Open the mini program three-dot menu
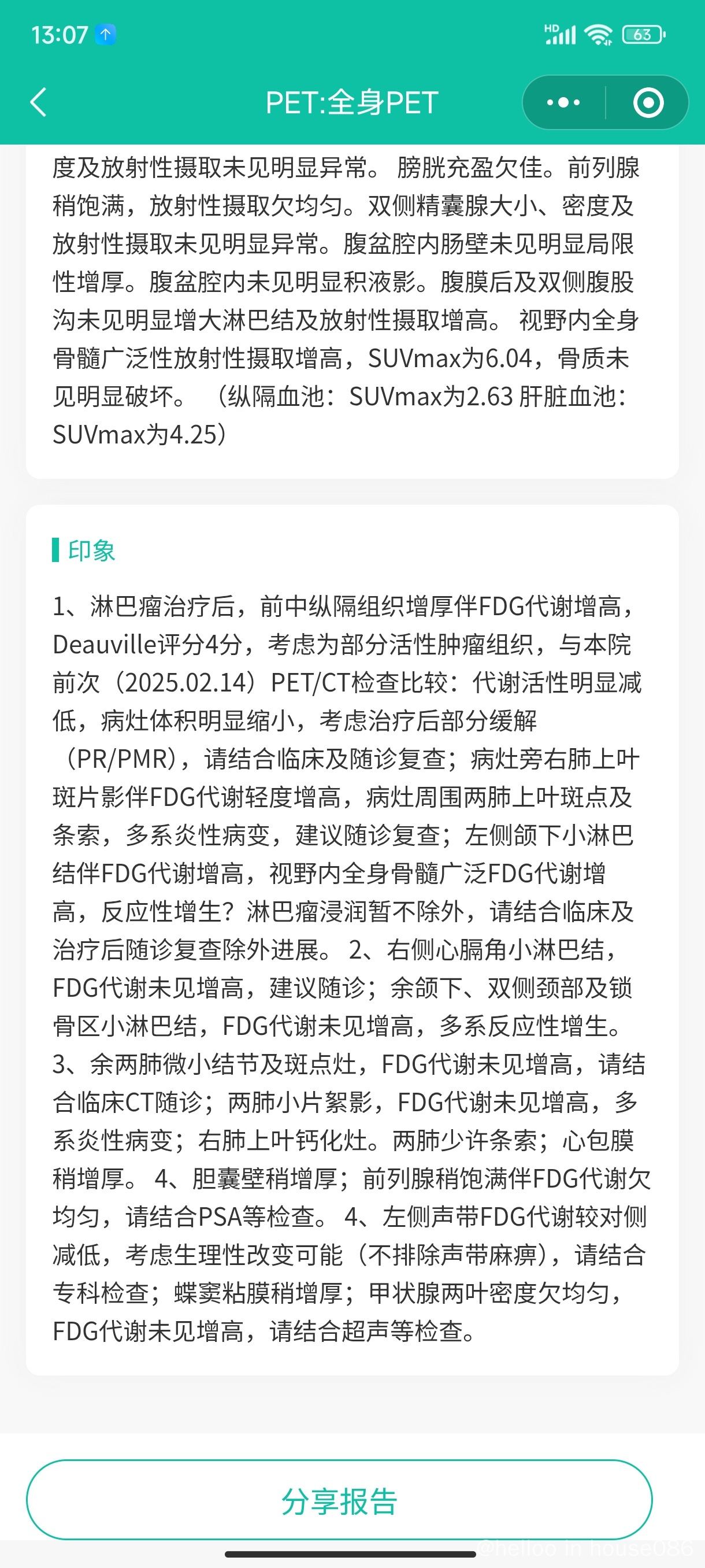The height and width of the screenshot is (1568, 705). click(x=563, y=102)
